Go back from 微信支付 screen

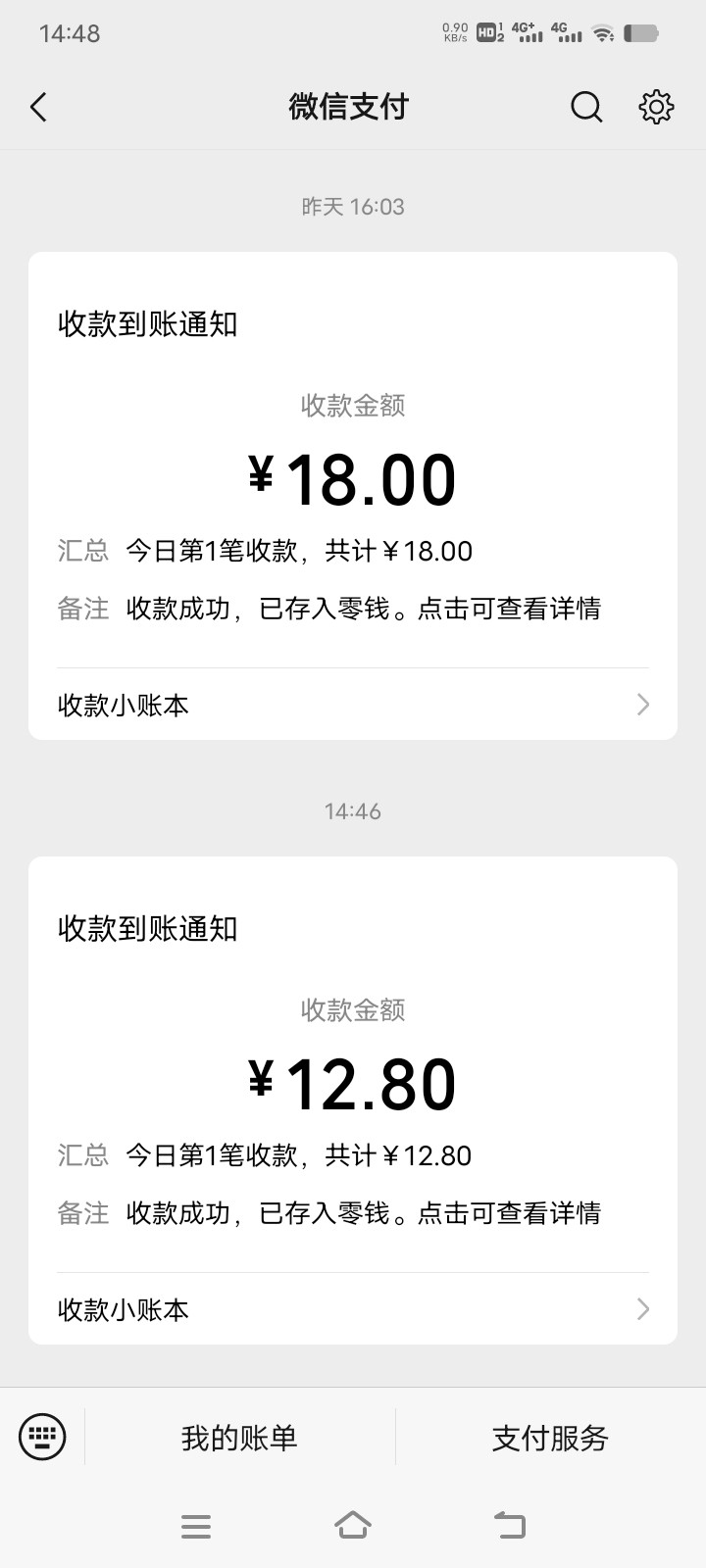(39, 107)
